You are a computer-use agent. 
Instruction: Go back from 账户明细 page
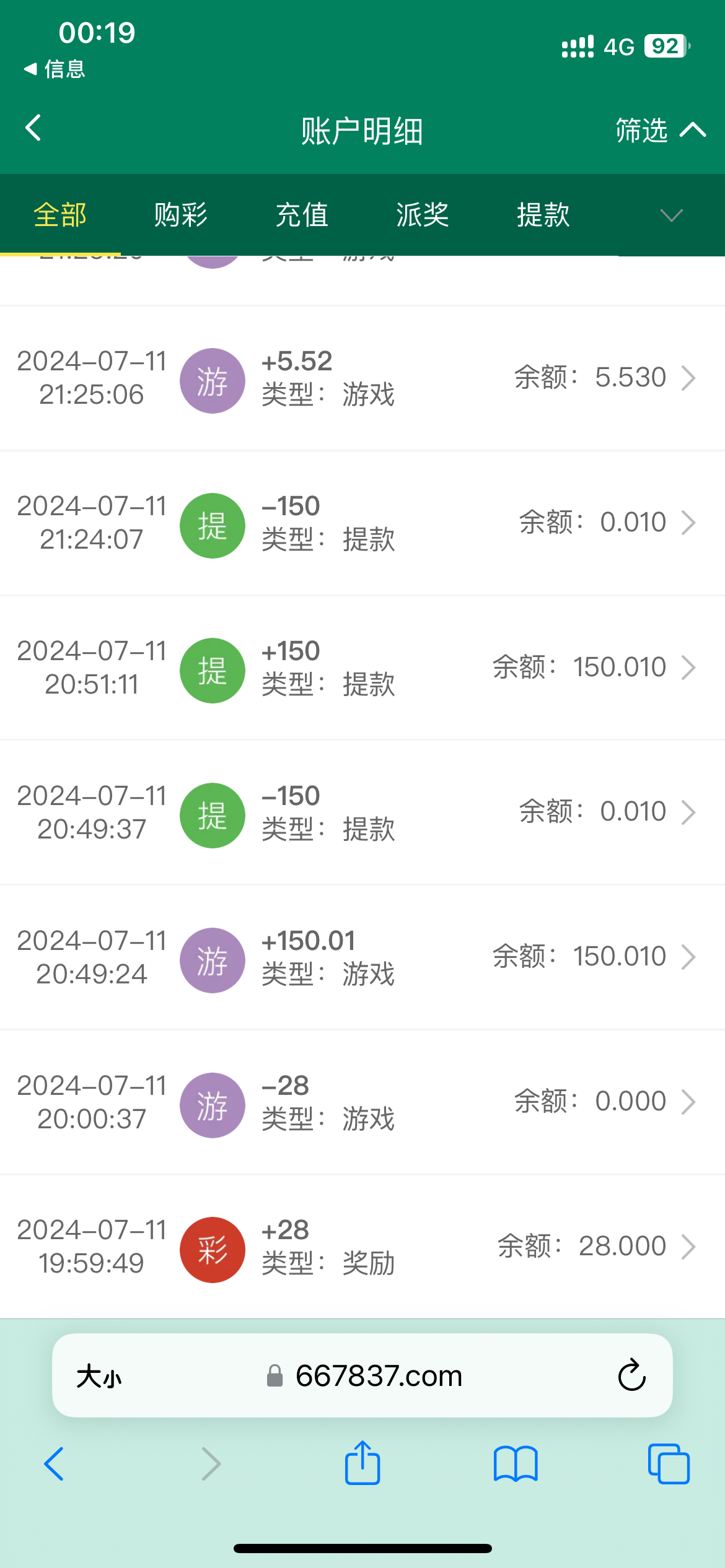pyautogui.click(x=33, y=128)
